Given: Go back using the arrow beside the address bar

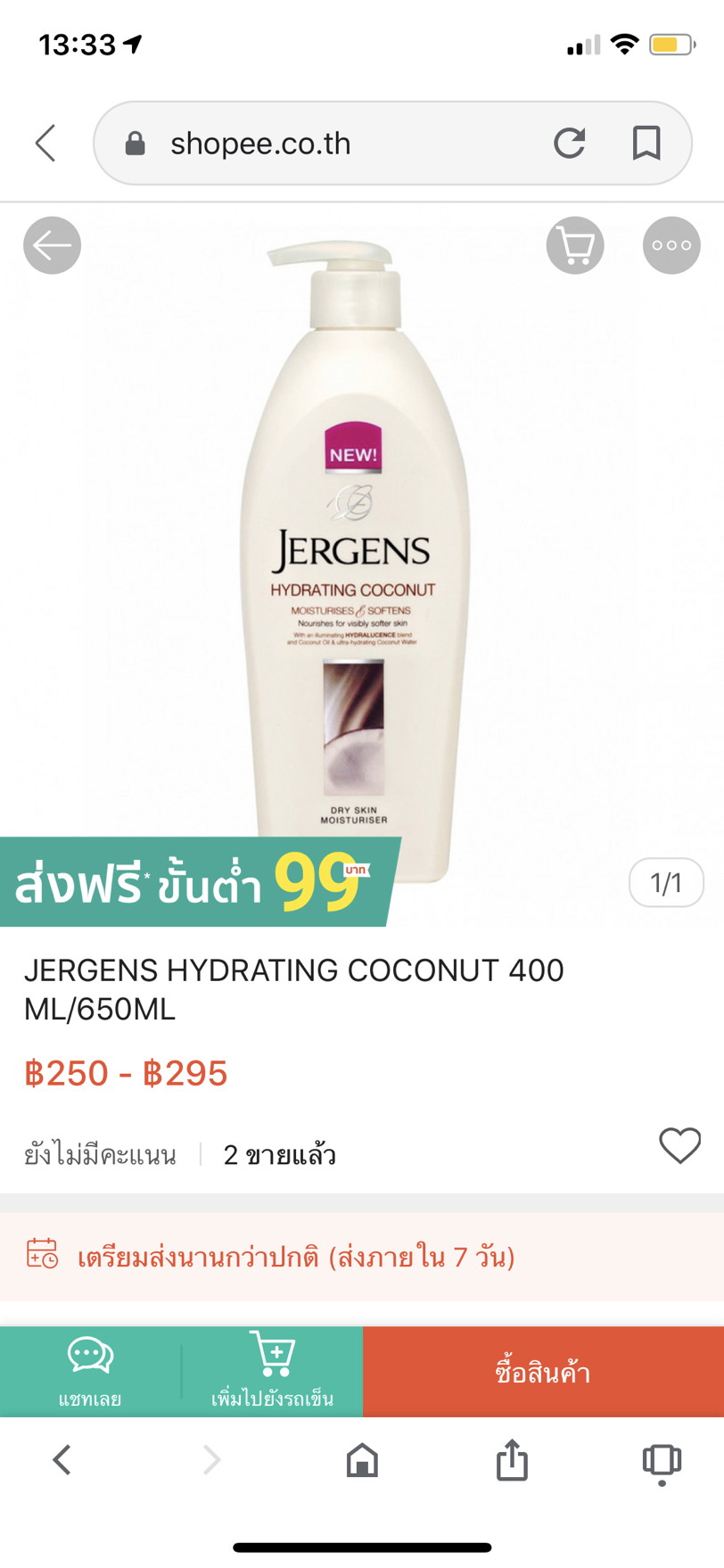Looking at the screenshot, I should [45, 143].
